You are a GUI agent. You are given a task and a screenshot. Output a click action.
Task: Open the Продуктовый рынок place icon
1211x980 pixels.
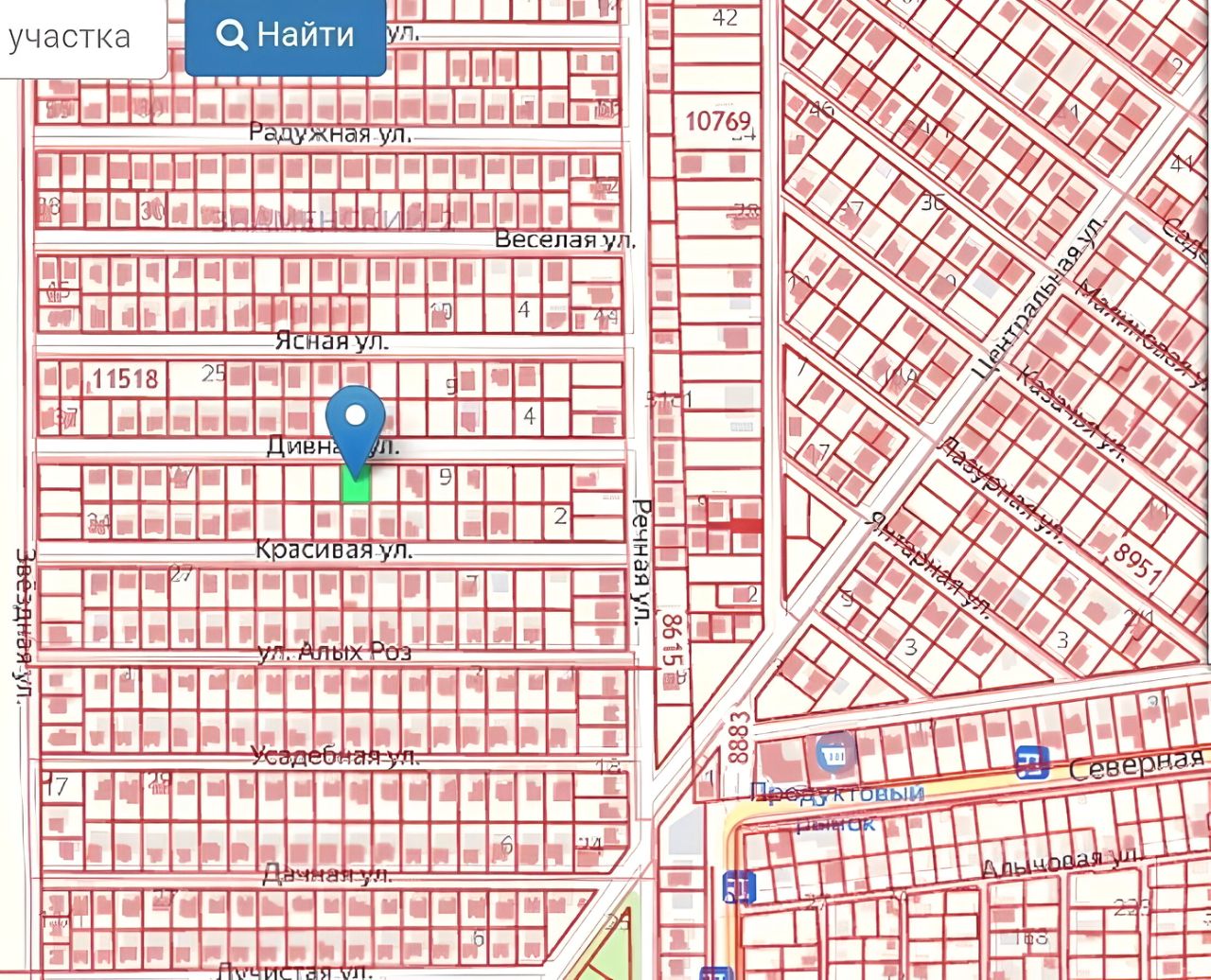834,754
